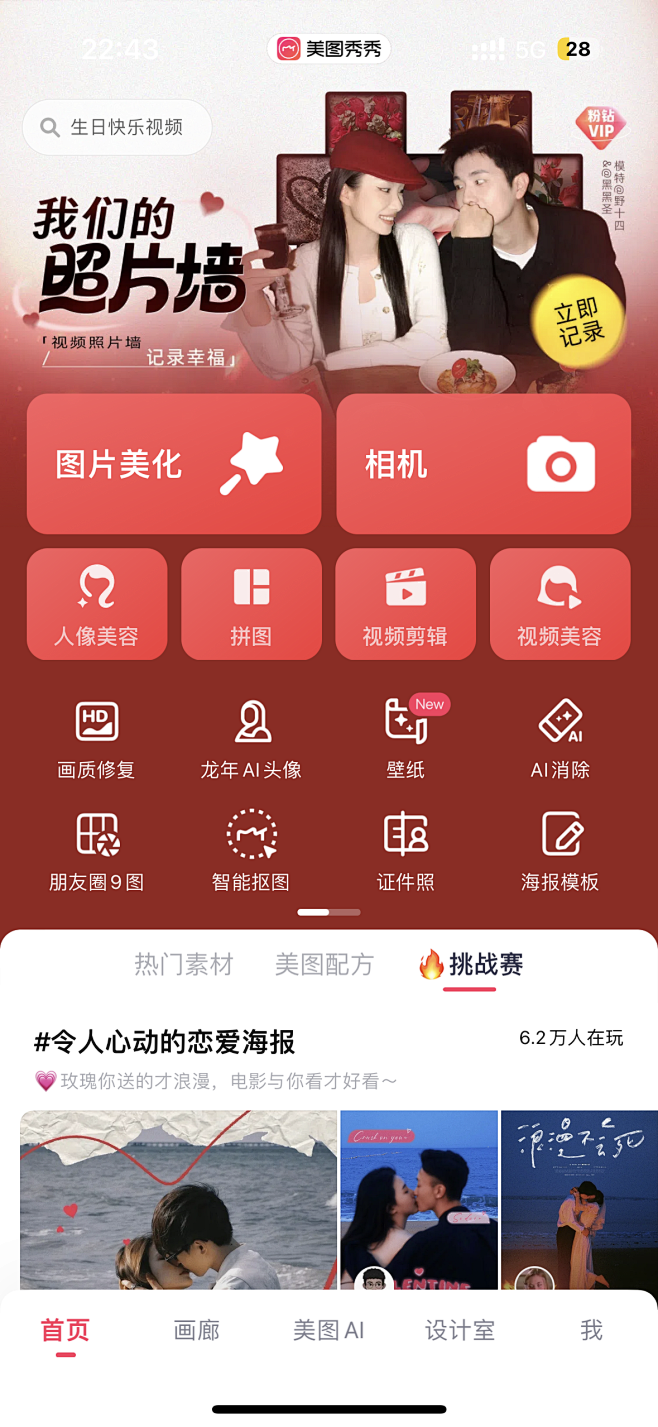The image size is (658, 1427).
Task: Open the 拼图 collage tool
Action: coord(251,604)
